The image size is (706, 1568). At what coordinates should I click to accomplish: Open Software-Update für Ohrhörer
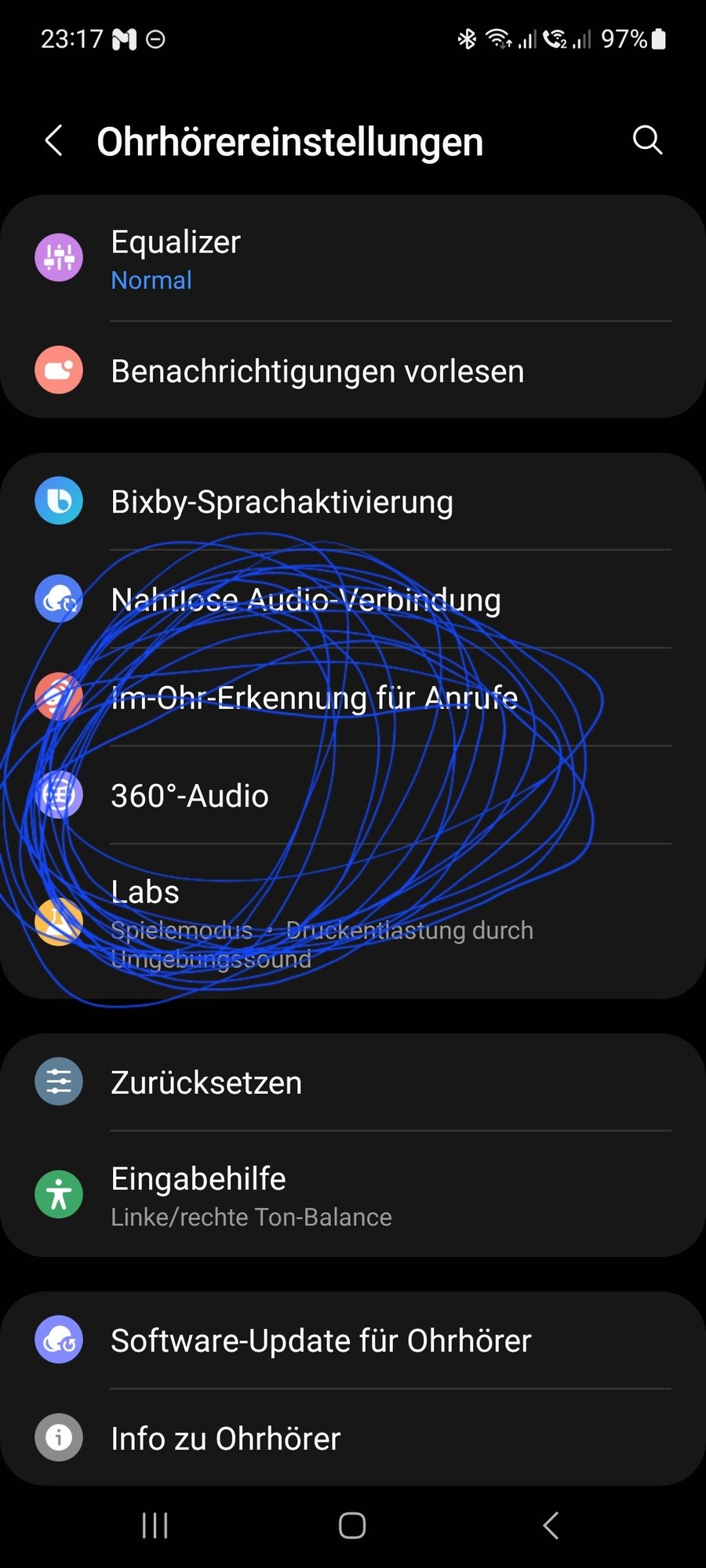tap(353, 1341)
